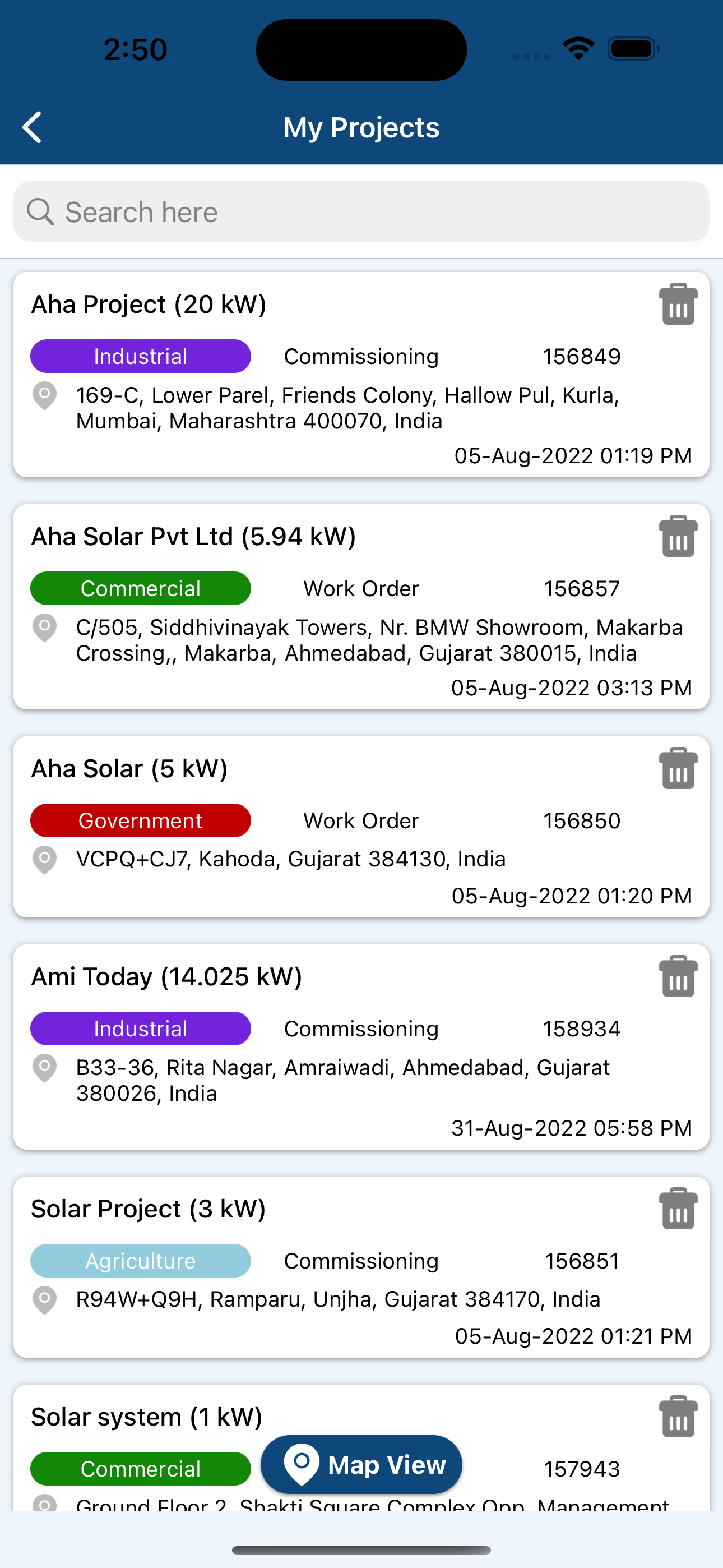Go back from My Projects
This screenshot has height=1568, width=723.
click(31, 127)
